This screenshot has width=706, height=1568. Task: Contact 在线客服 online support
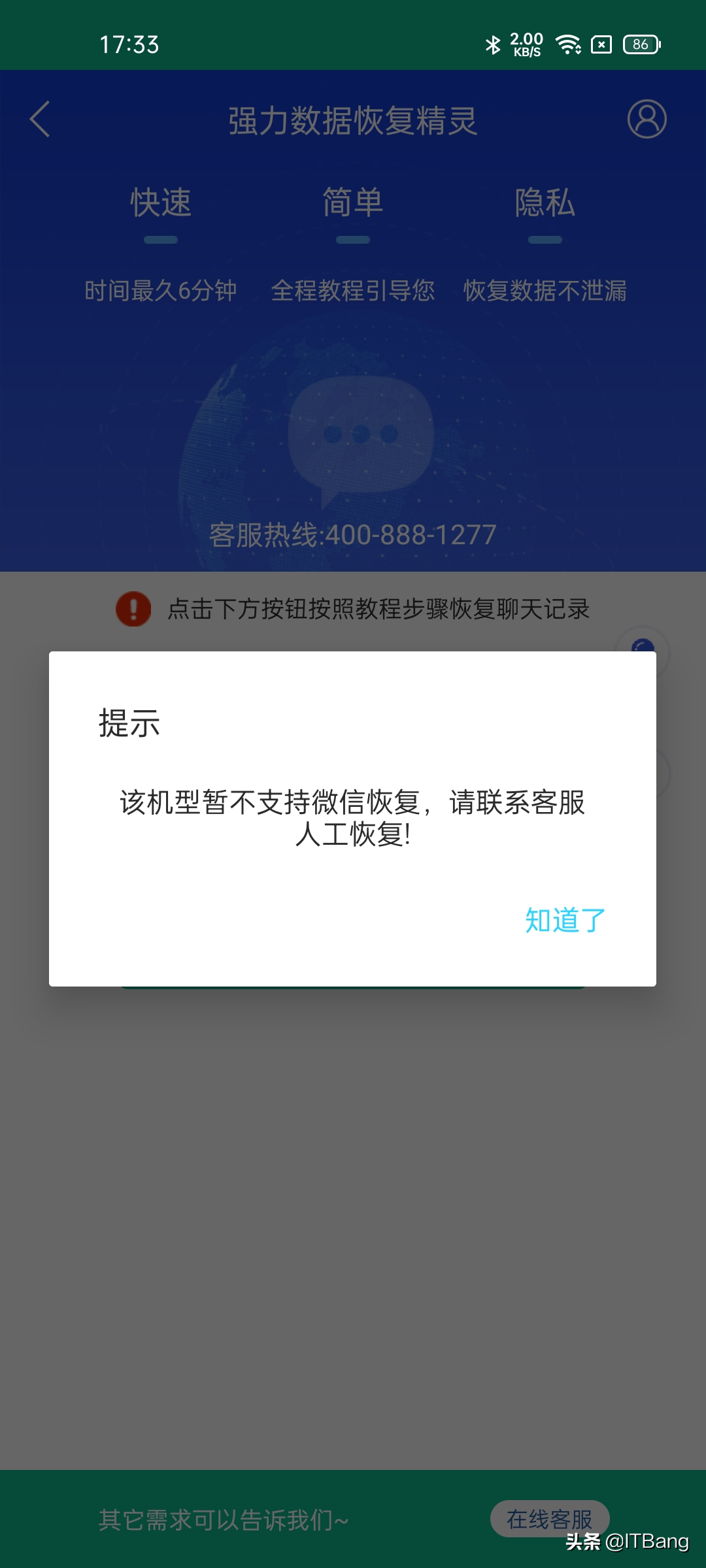[549, 1518]
